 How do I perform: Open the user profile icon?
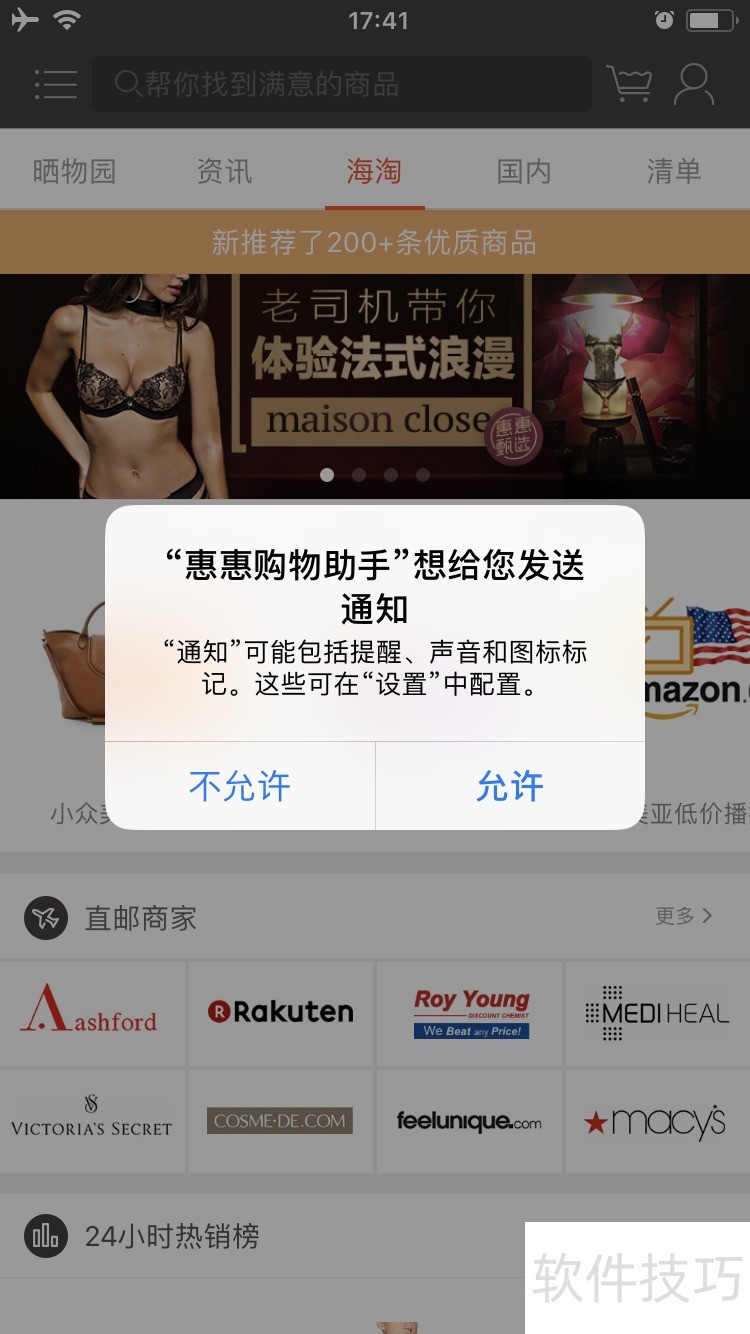click(x=693, y=84)
